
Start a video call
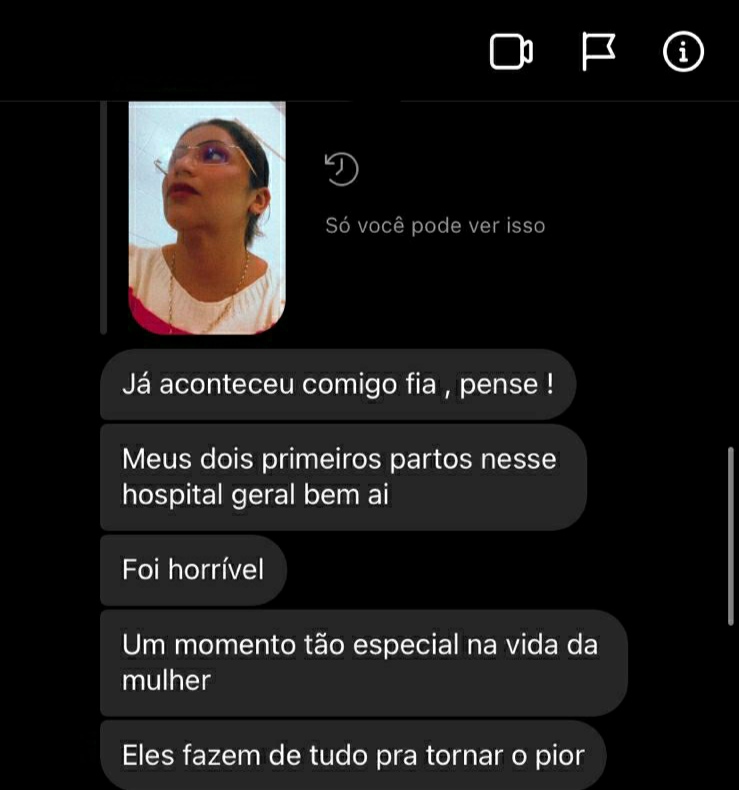coord(511,51)
